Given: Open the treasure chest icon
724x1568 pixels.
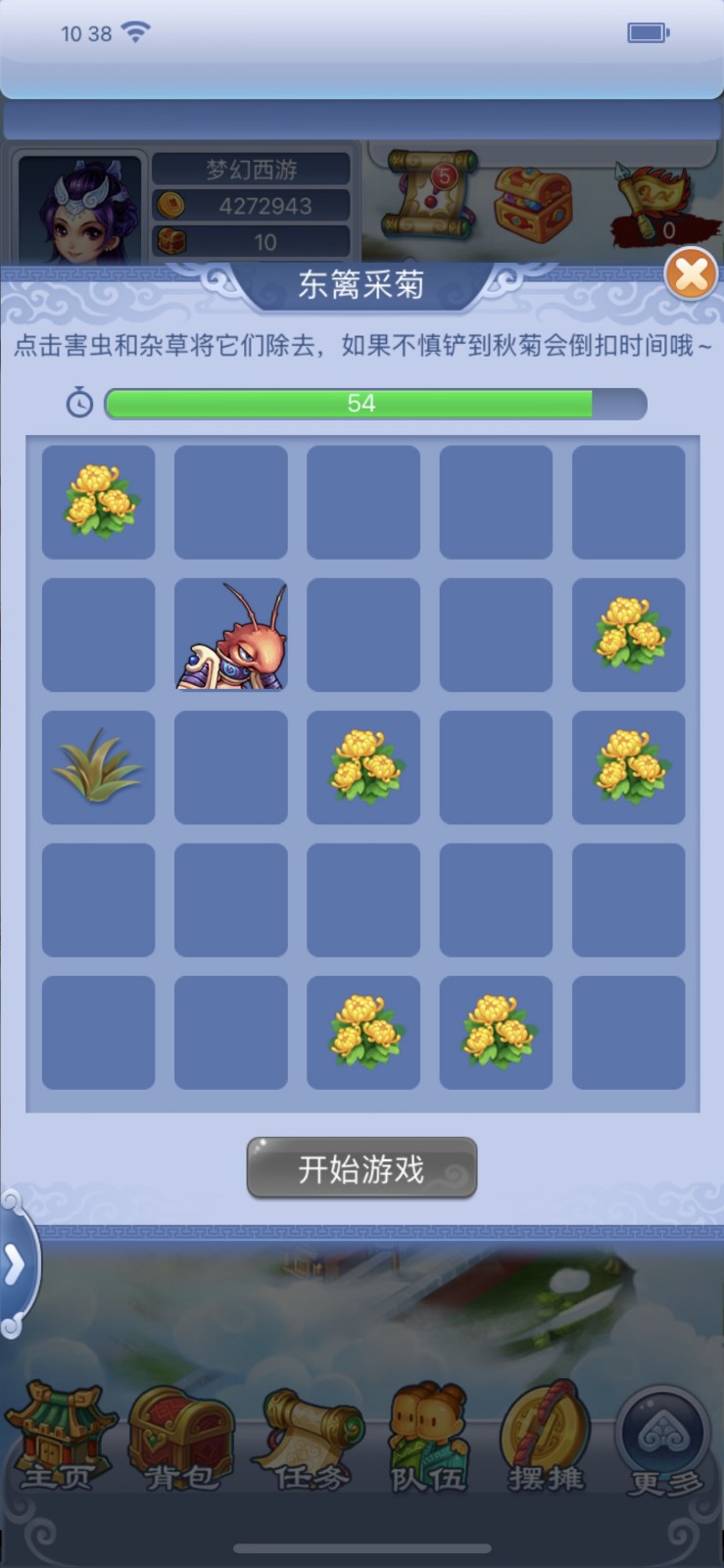Looking at the screenshot, I should coord(533,203).
